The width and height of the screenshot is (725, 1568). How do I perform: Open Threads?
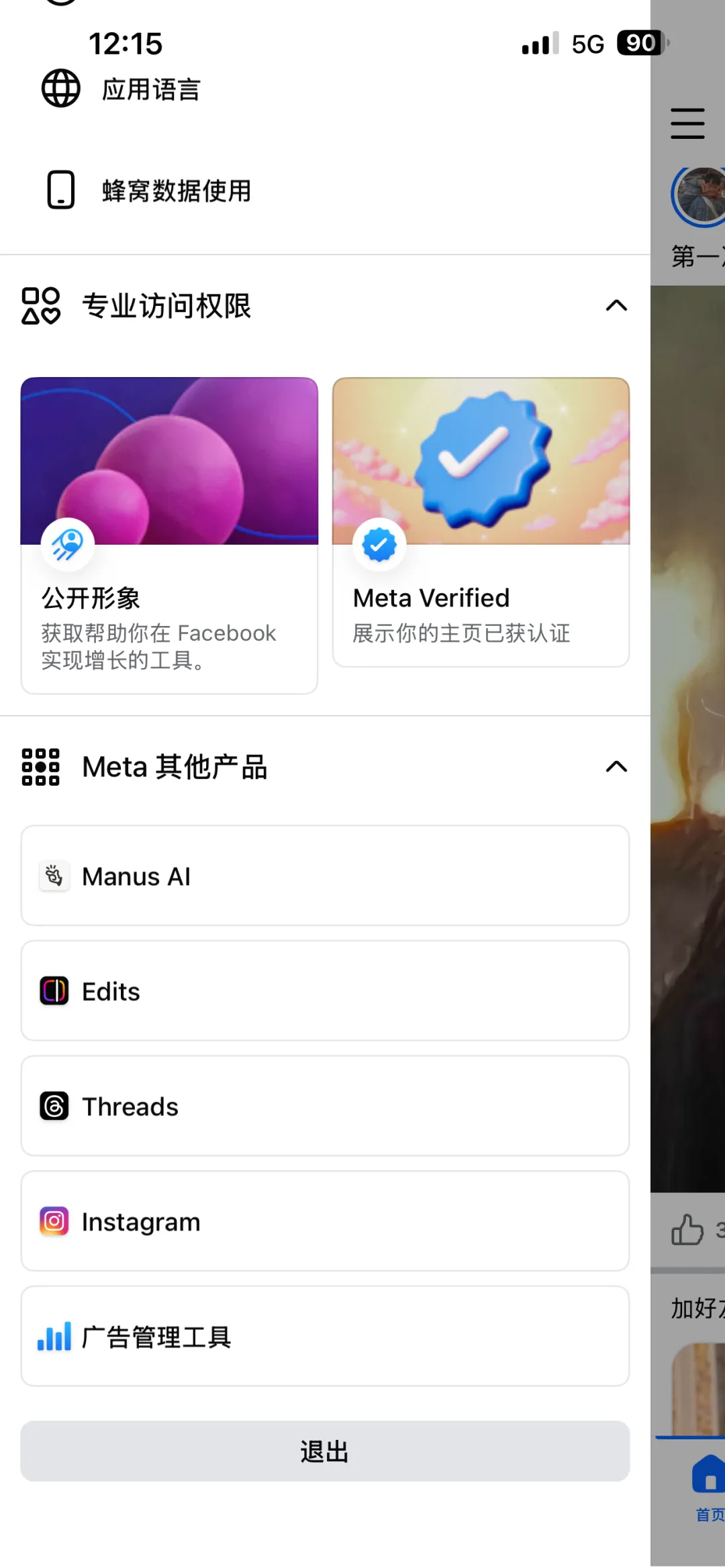tap(325, 1106)
